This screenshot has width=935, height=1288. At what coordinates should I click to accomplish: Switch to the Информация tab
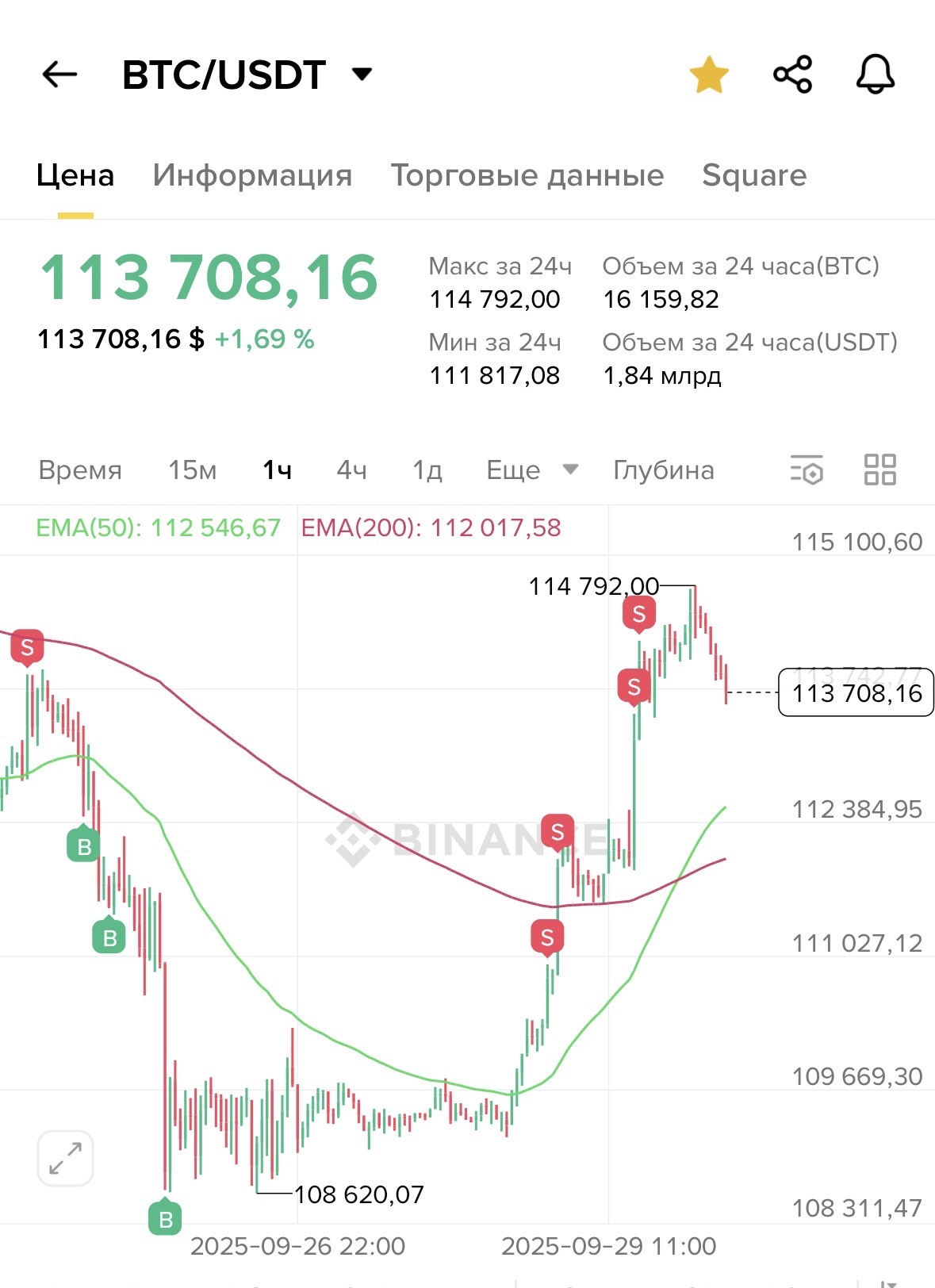pyautogui.click(x=252, y=175)
